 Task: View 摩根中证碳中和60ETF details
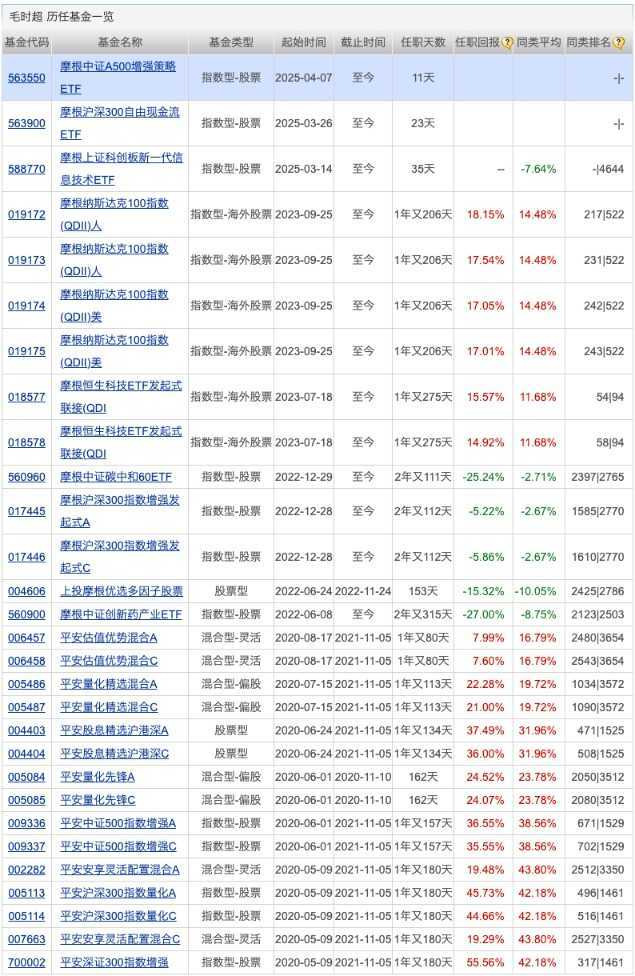coord(116,477)
